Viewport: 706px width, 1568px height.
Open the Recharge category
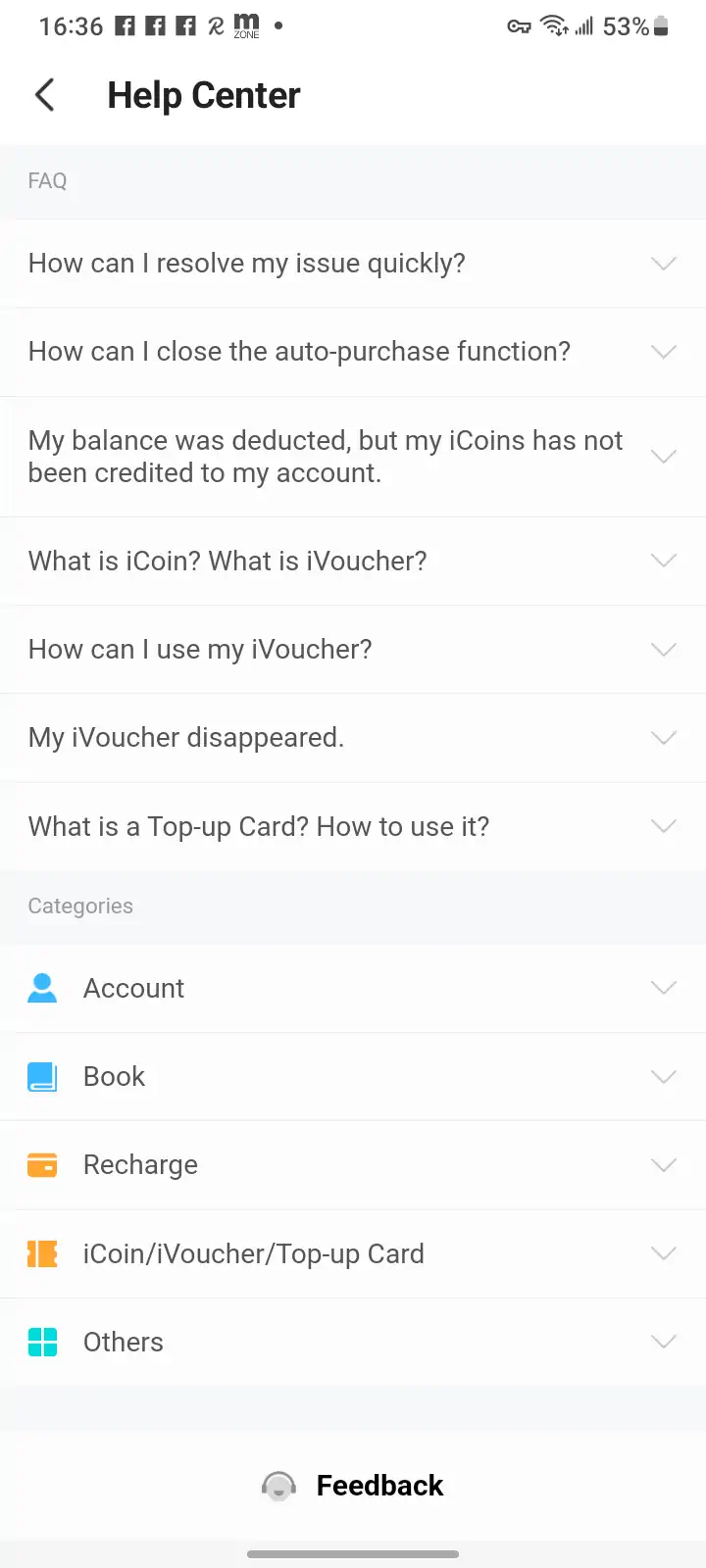tap(353, 1165)
